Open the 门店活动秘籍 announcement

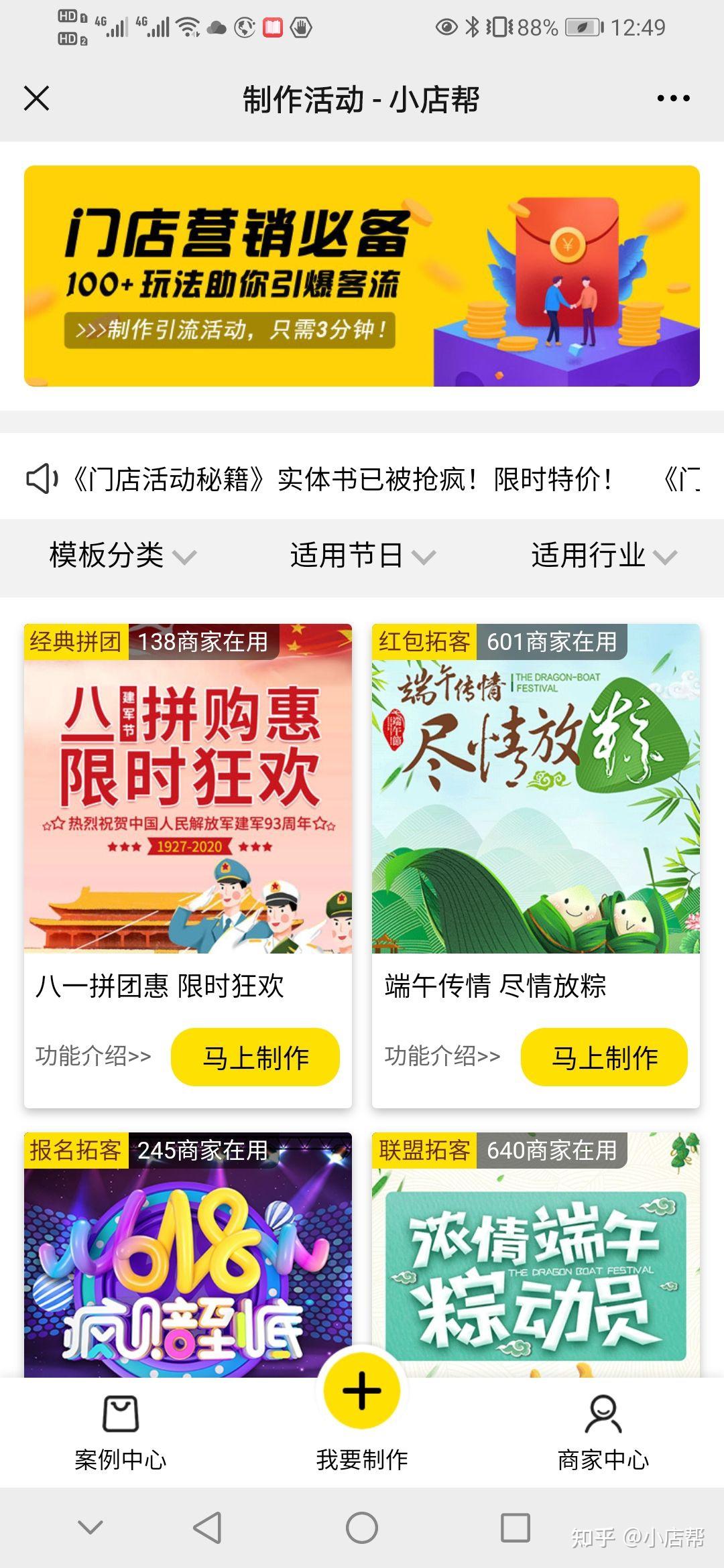342,479
